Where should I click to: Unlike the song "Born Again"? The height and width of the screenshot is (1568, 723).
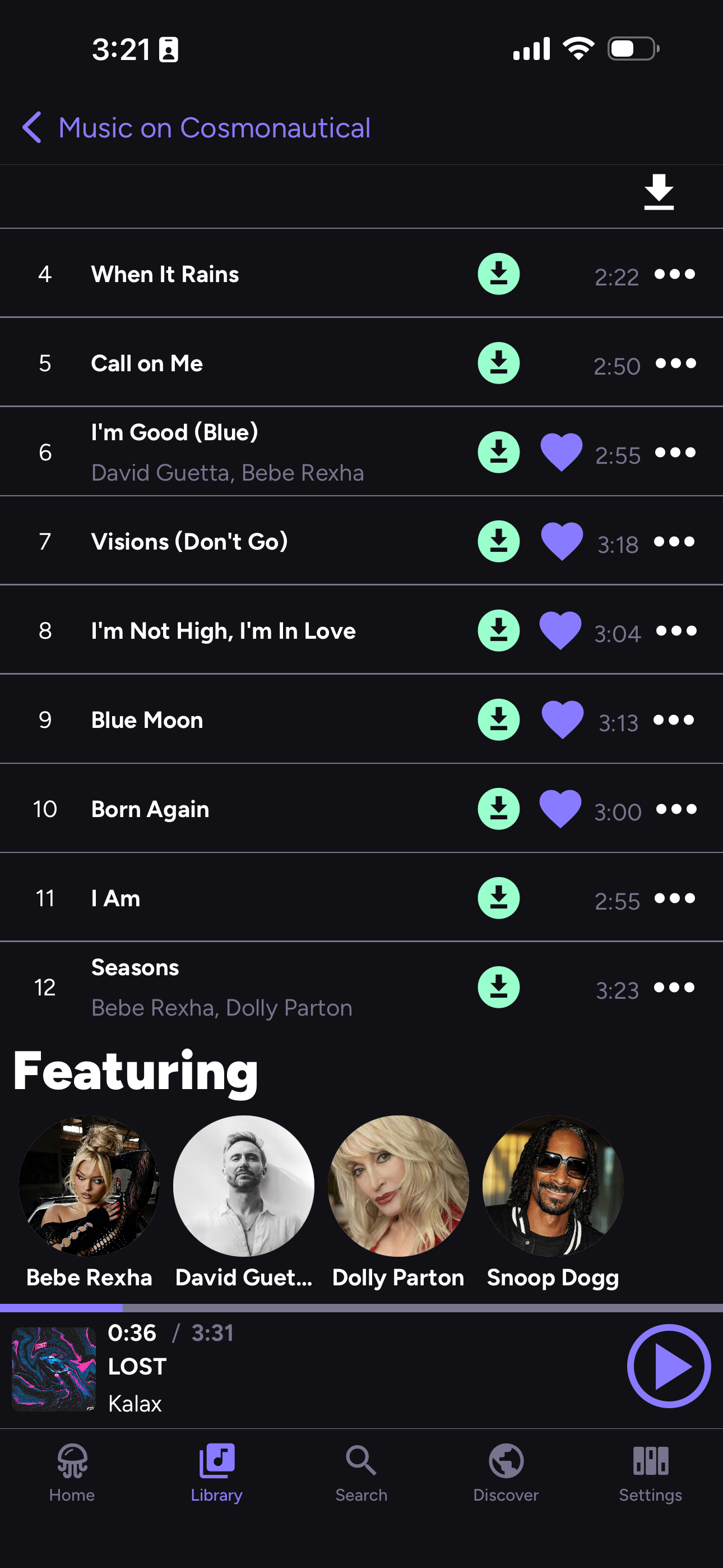pos(561,809)
